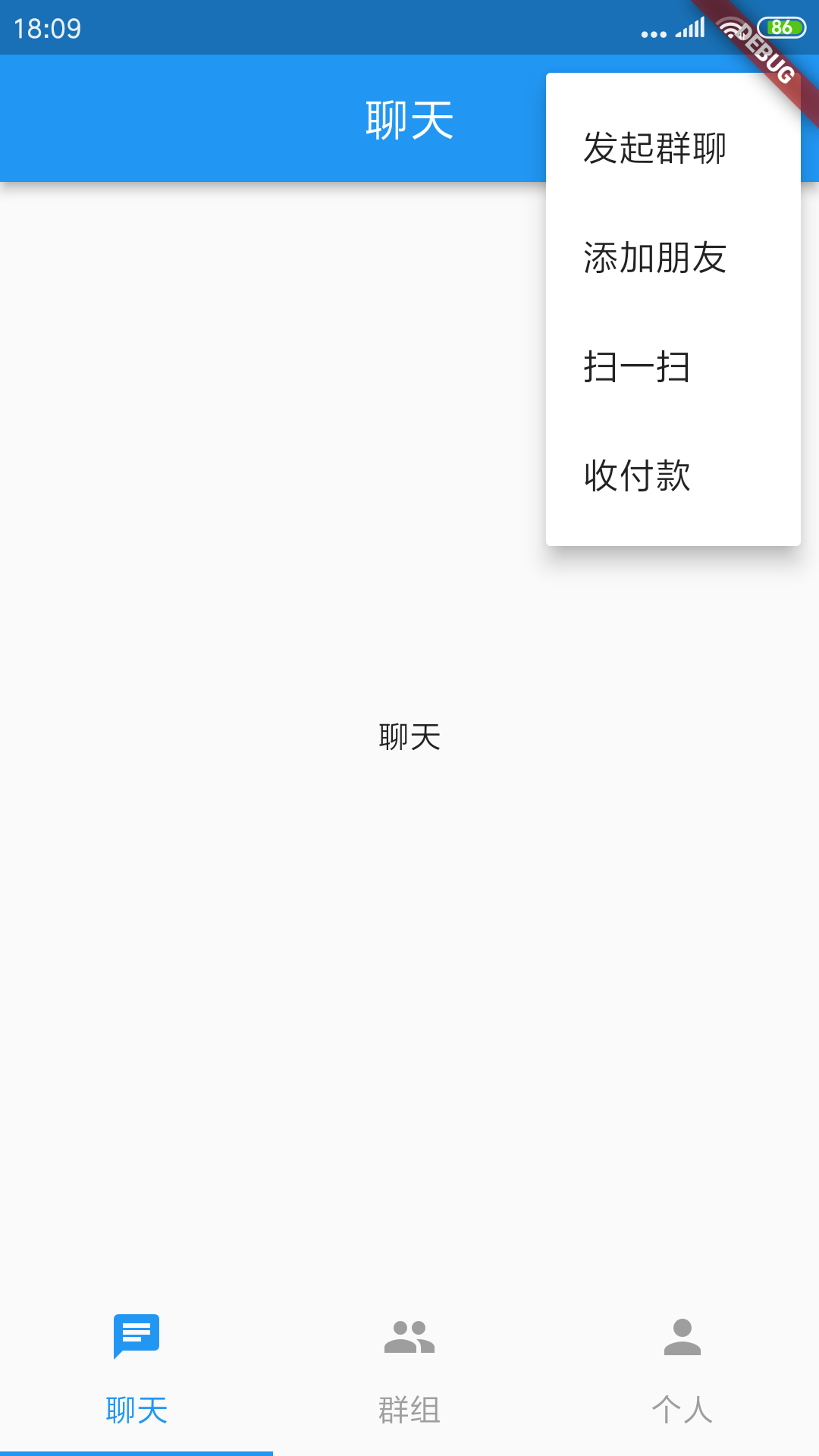819x1456 pixels.
Task: Choose 添加朋友 in the menu
Action: coord(655,258)
